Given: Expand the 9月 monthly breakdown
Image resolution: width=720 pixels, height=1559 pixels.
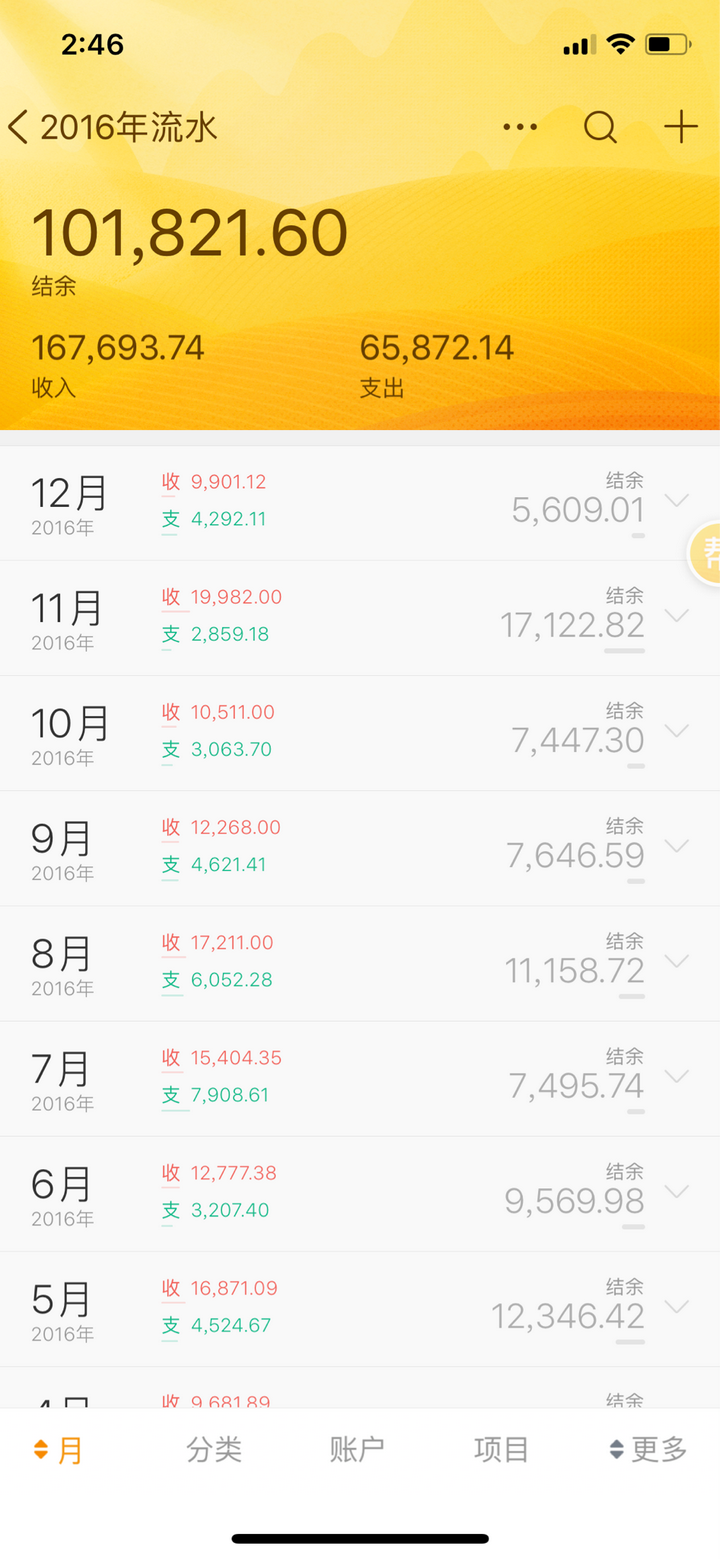Looking at the screenshot, I should tap(679, 848).
